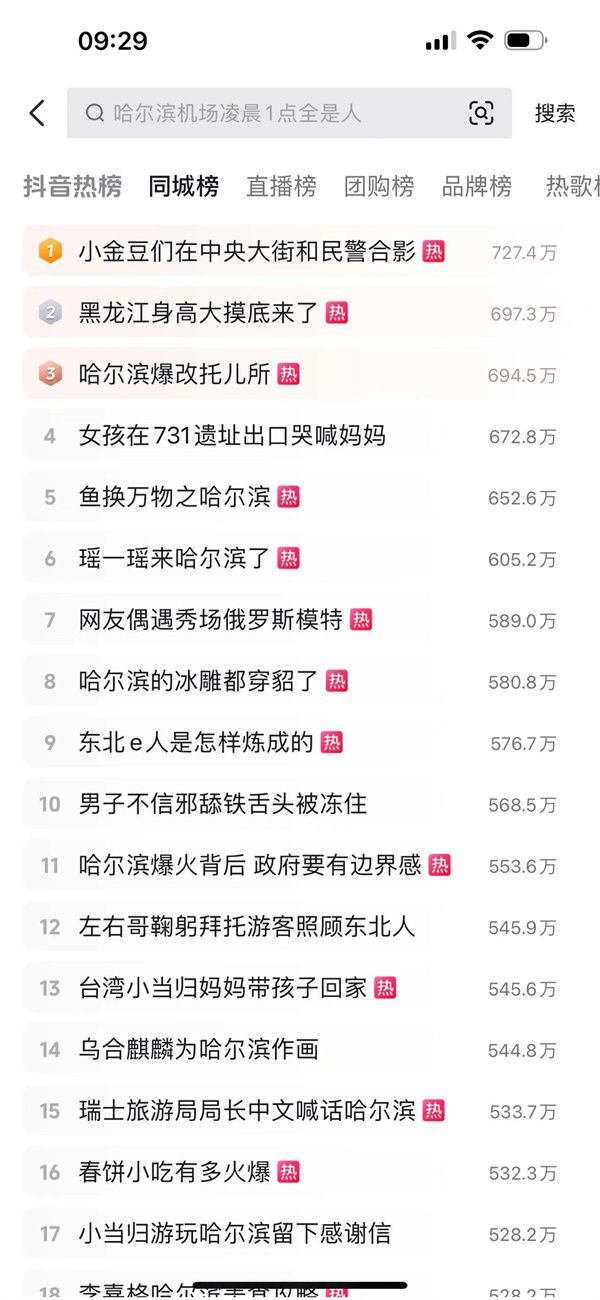This screenshot has width=600, height=1300.
Task: Open topic 鱼换万物之哈尔滨
Action: (292, 497)
